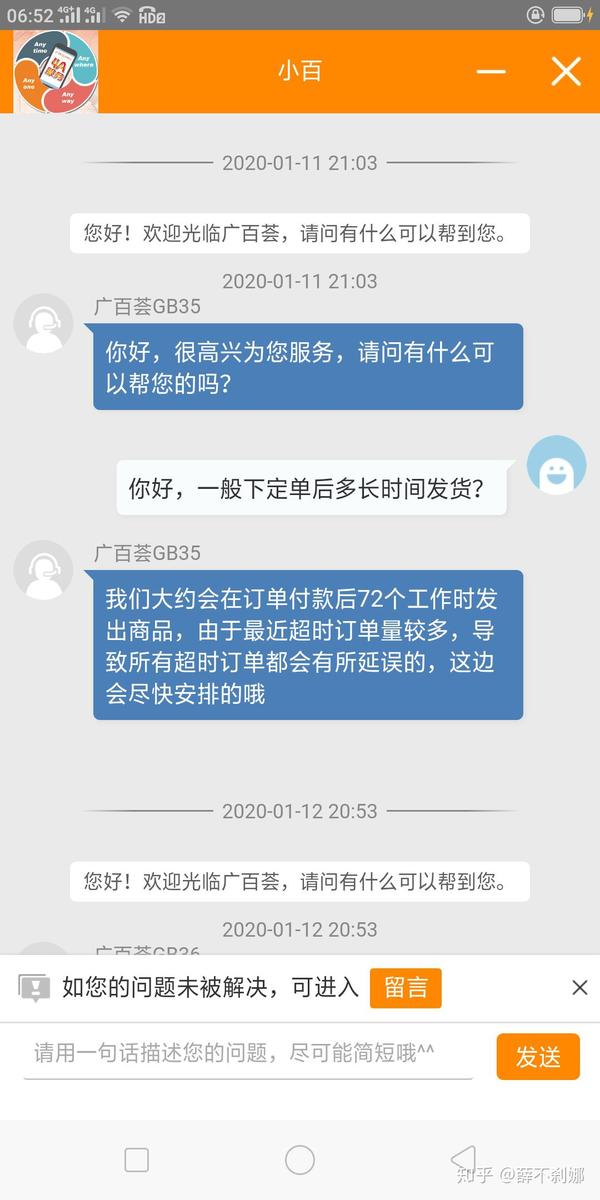Viewport: 600px width, 1200px height.
Task: Close the 小百 customer service chat
Action: click(x=566, y=72)
